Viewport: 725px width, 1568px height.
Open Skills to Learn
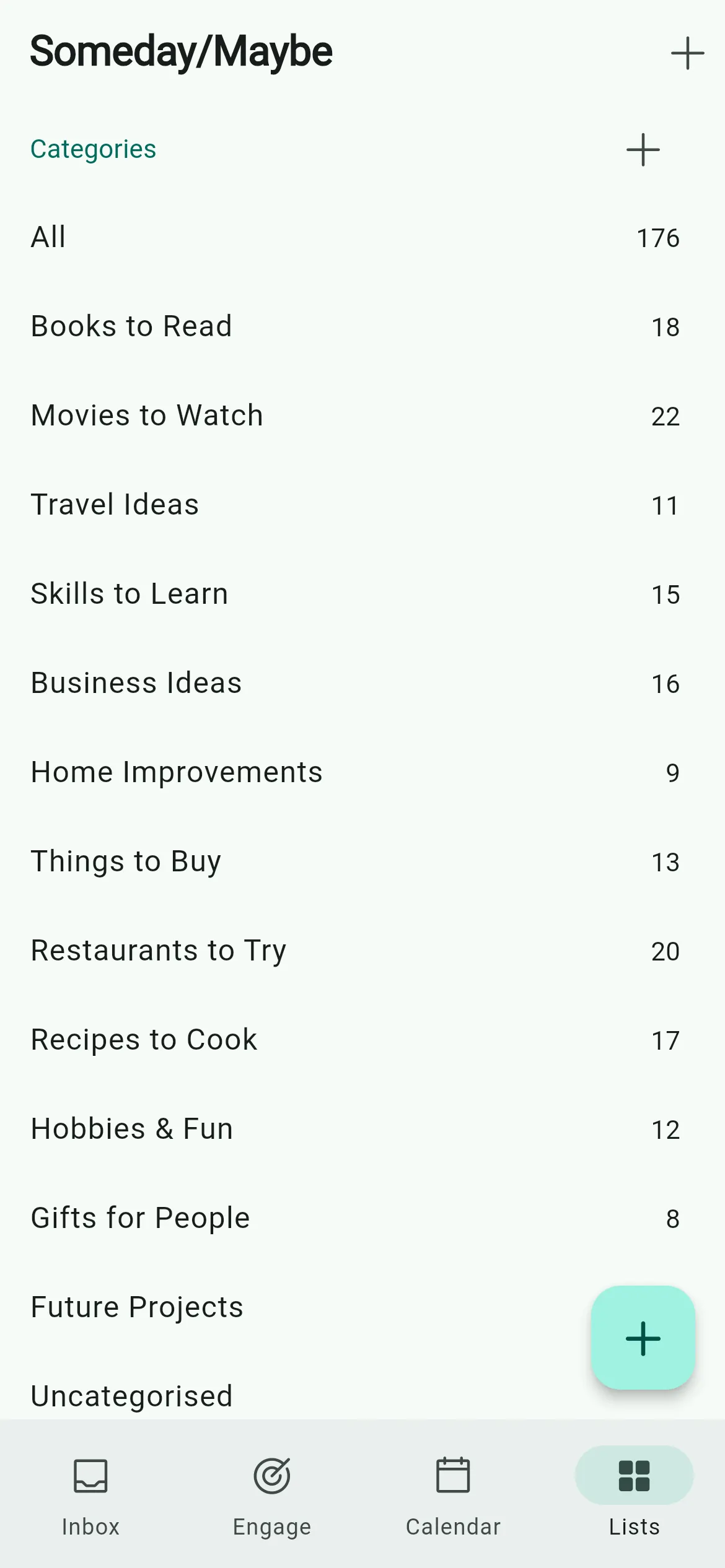[x=362, y=595]
